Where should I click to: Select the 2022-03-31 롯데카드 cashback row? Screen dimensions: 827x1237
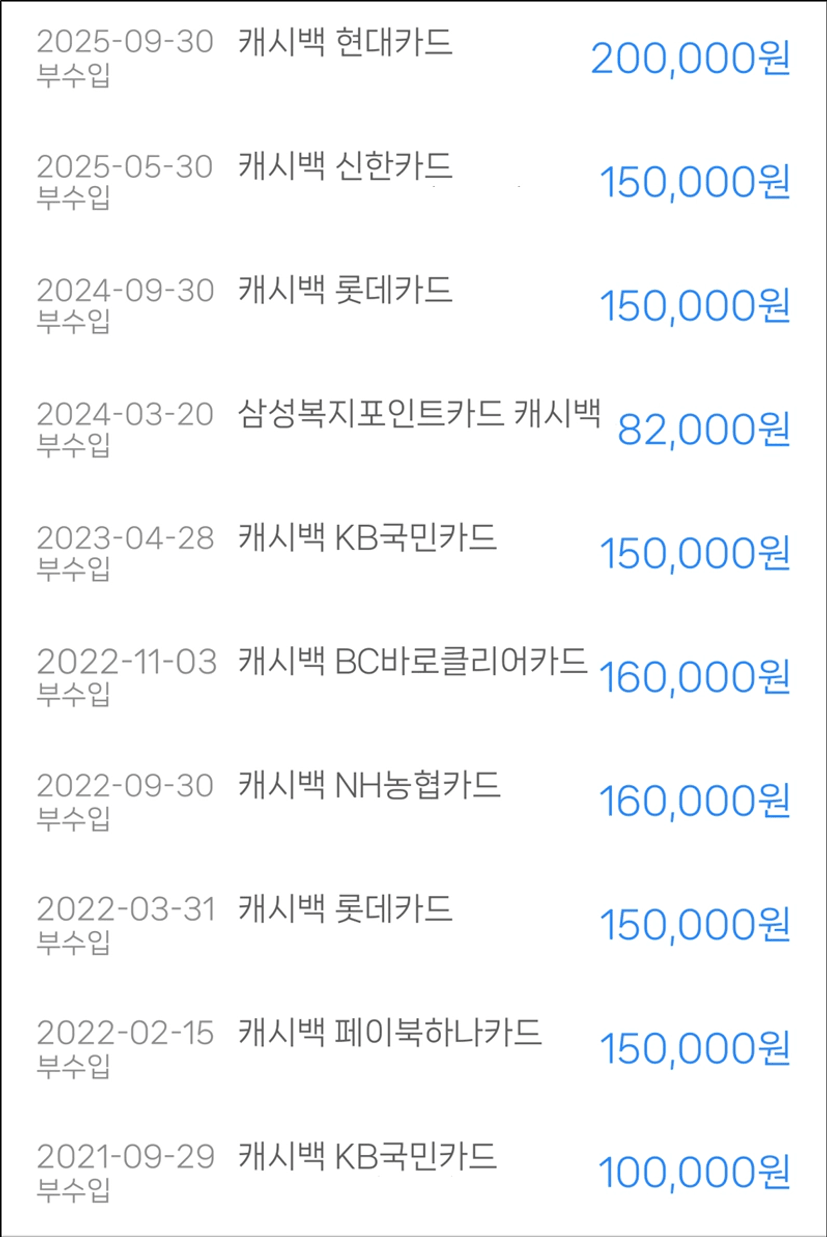(413, 924)
